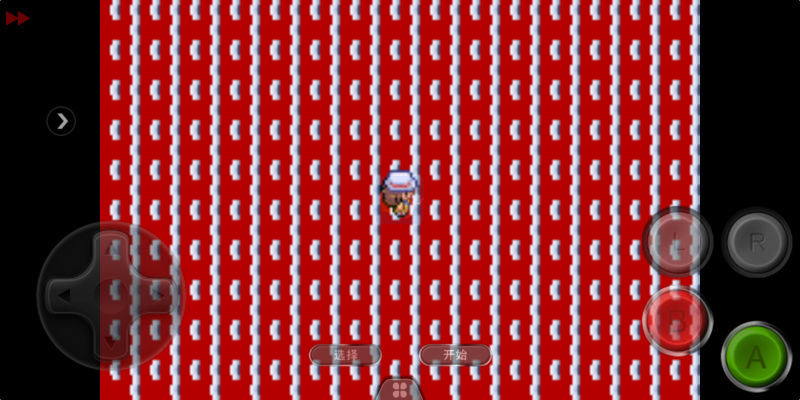Tap the R shoulder button
The height and width of the screenshot is (400, 800).
pos(757,242)
